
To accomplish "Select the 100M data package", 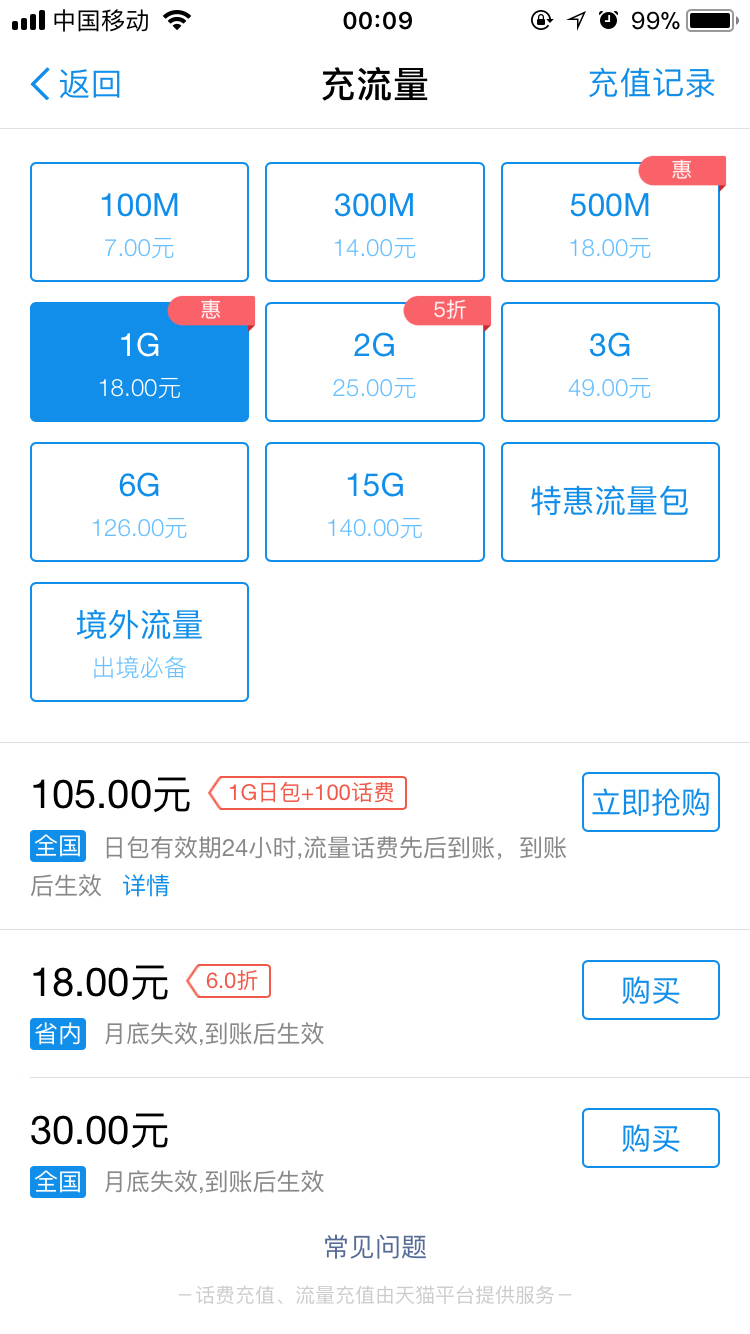I will 139,221.
